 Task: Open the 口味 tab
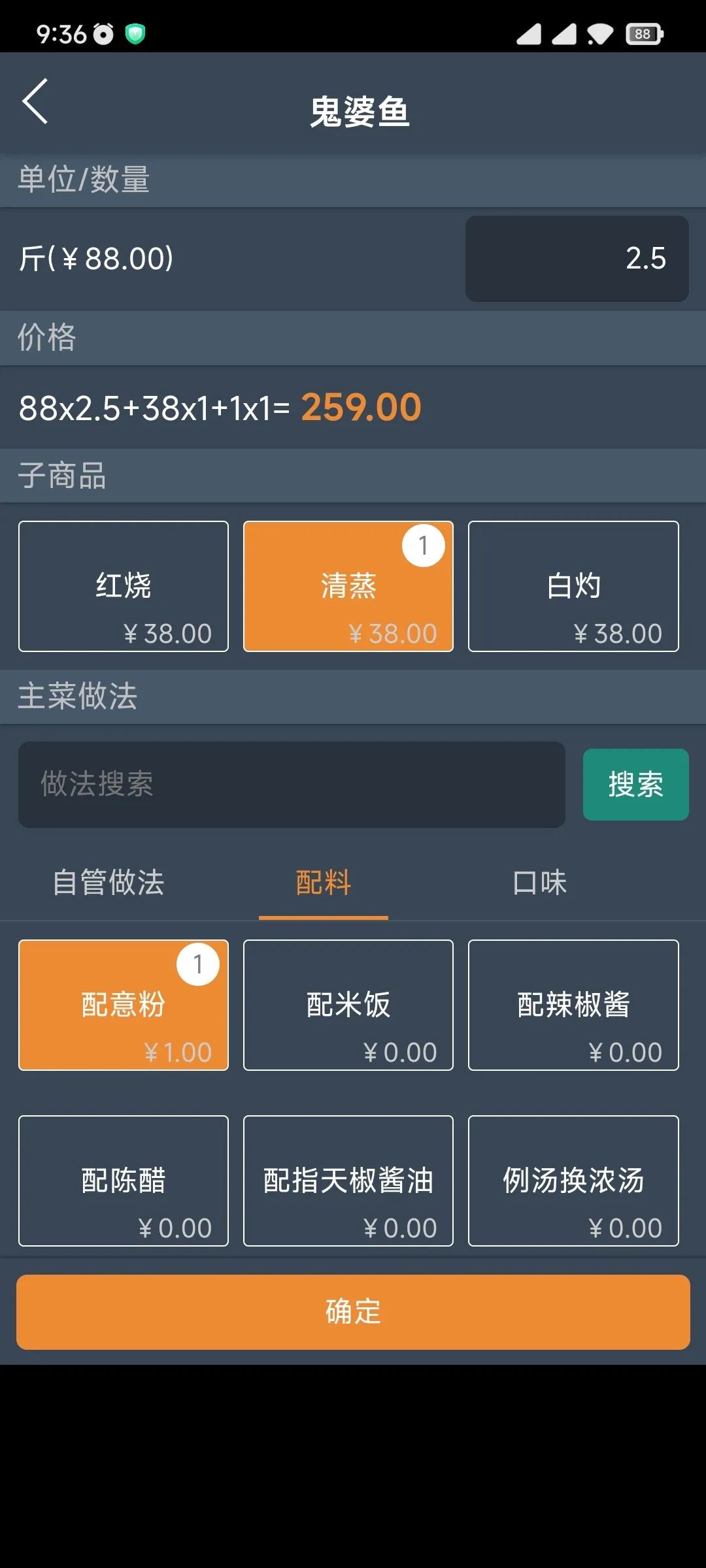539,882
